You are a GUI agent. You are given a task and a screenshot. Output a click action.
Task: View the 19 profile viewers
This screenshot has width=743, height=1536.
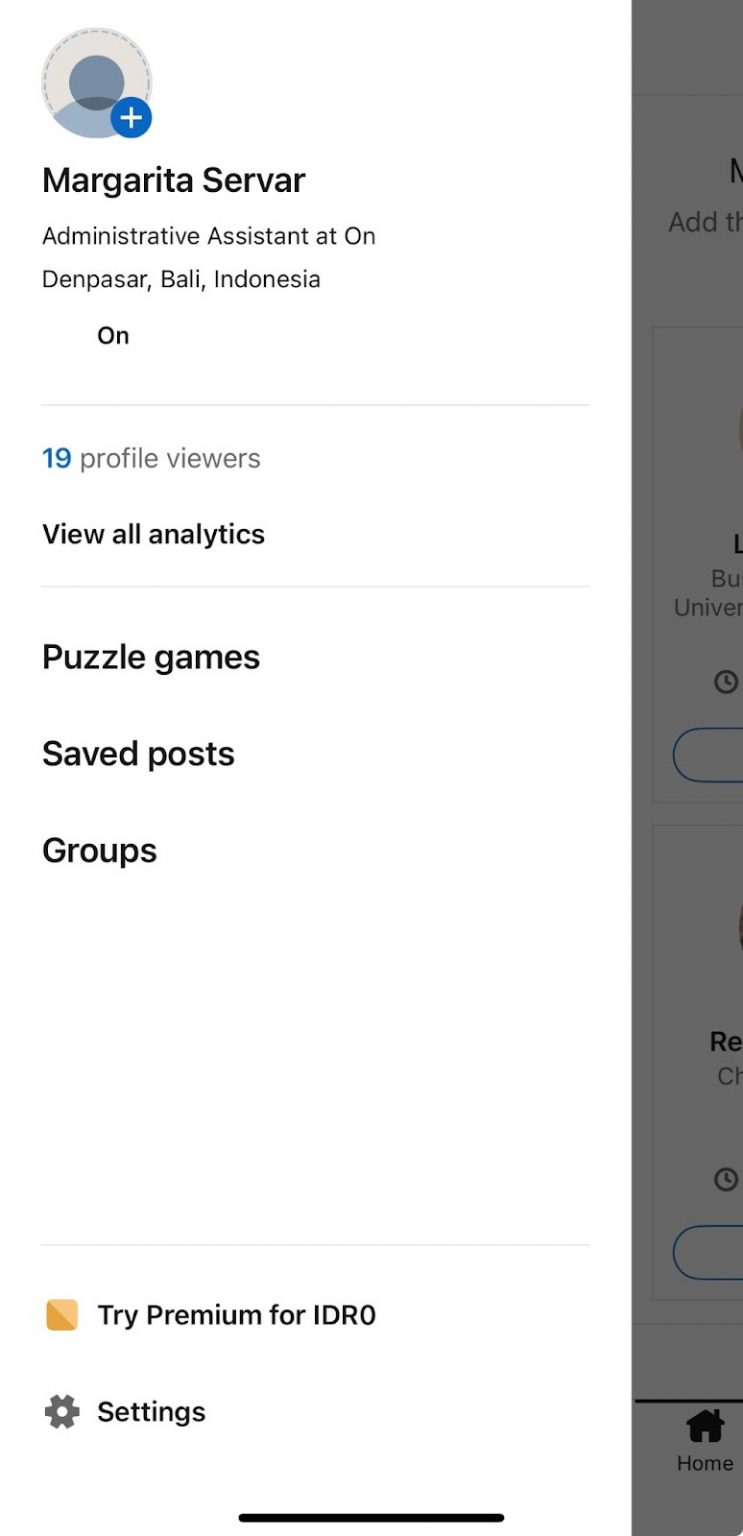click(150, 457)
